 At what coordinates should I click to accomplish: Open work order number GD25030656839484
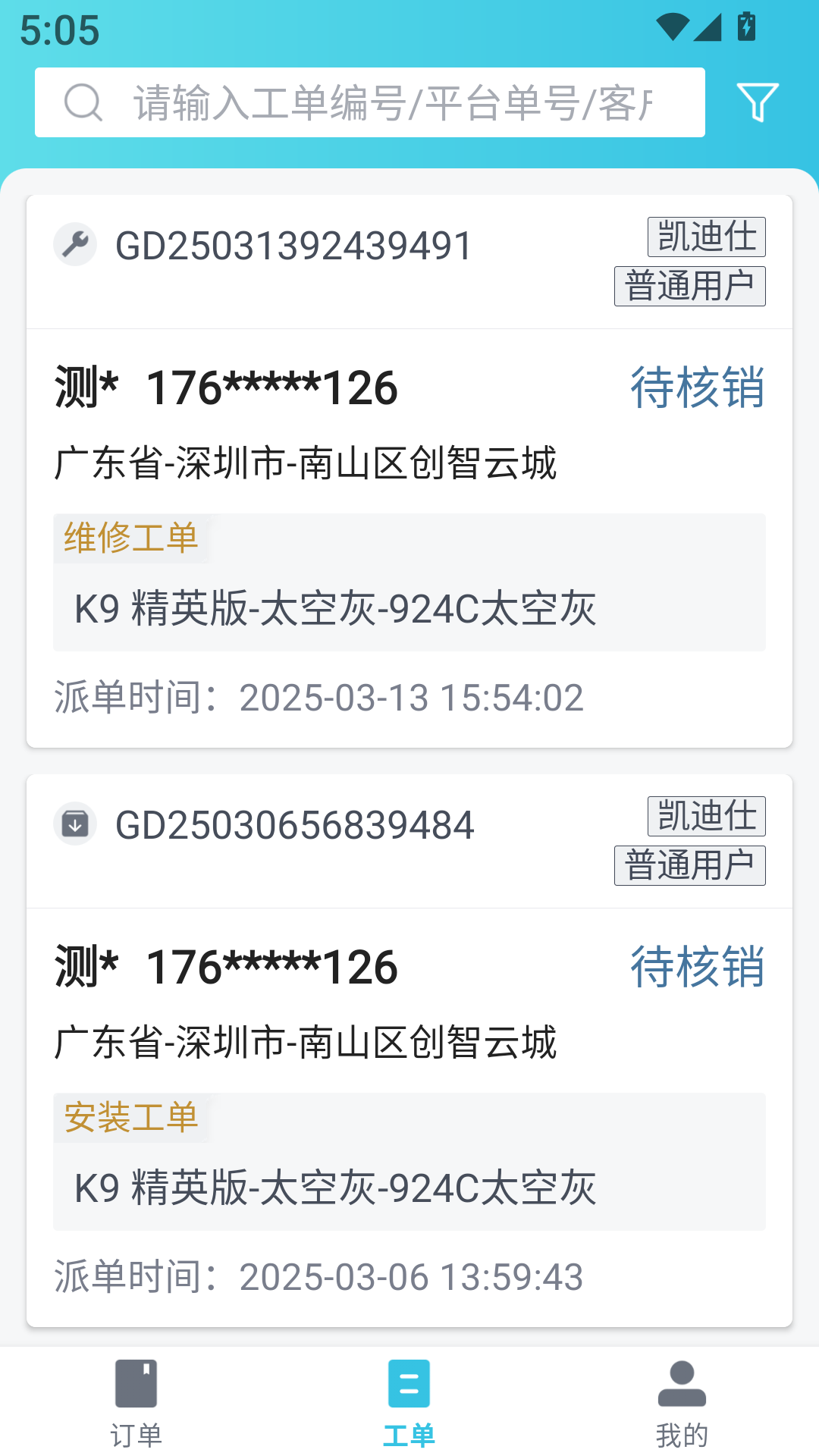click(295, 827)
